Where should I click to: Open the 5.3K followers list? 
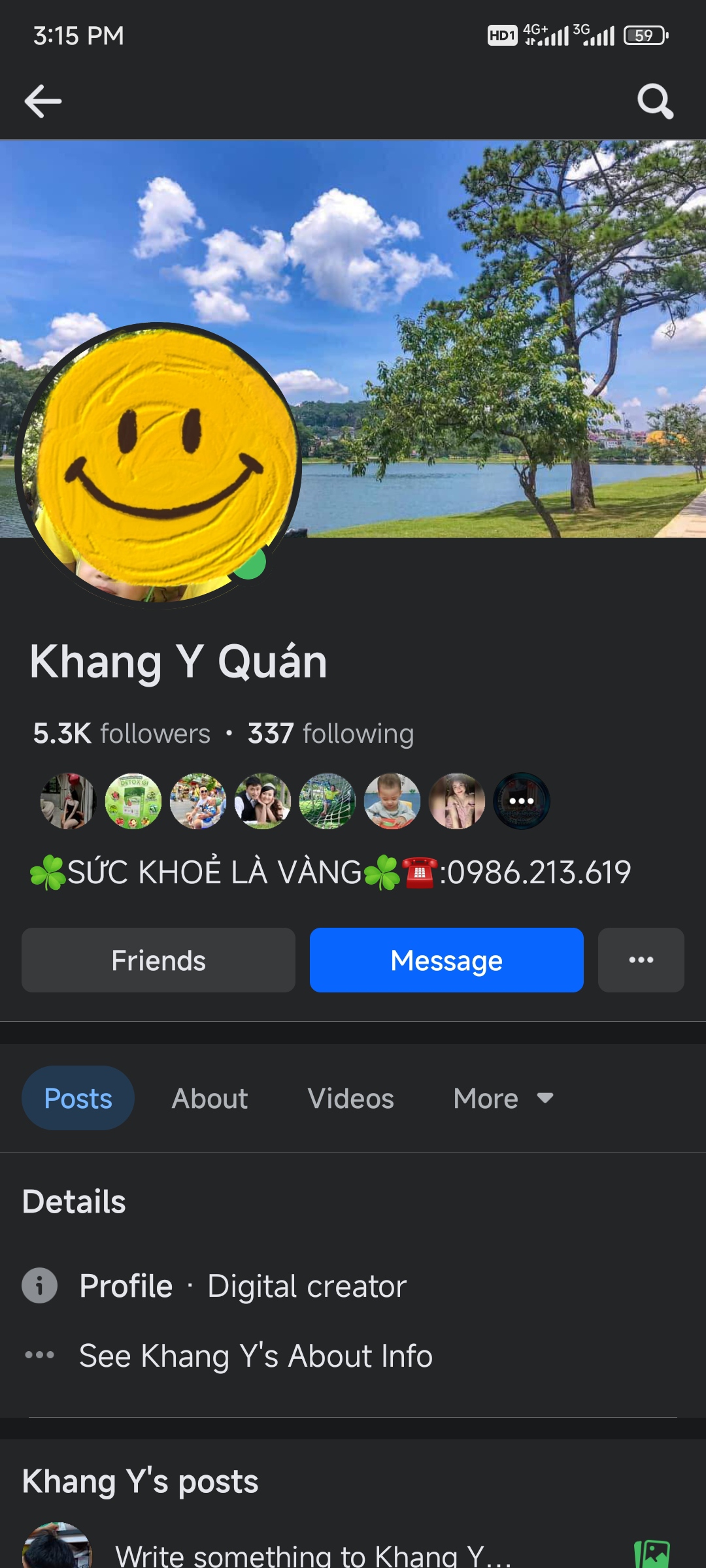click(x=122, y=733)
